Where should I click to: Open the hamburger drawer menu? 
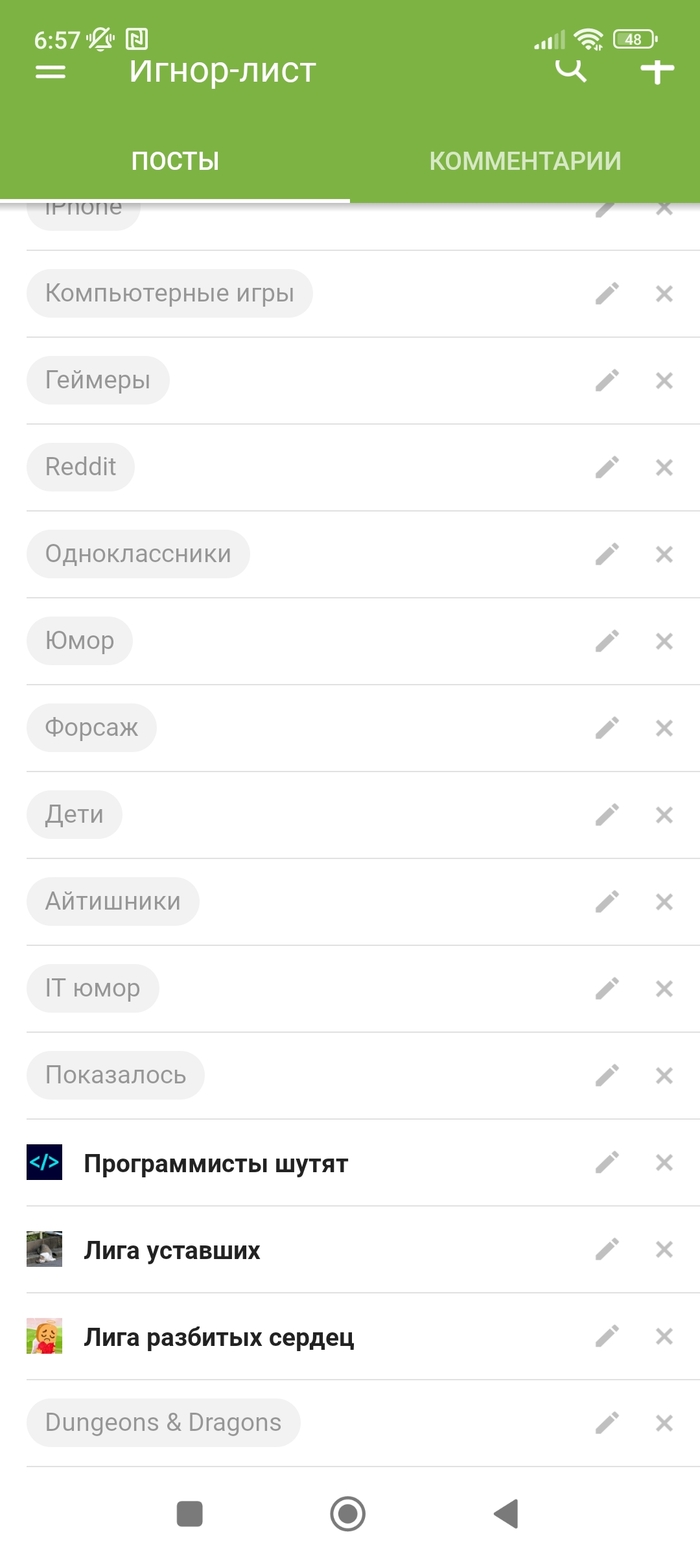[50, 72]
